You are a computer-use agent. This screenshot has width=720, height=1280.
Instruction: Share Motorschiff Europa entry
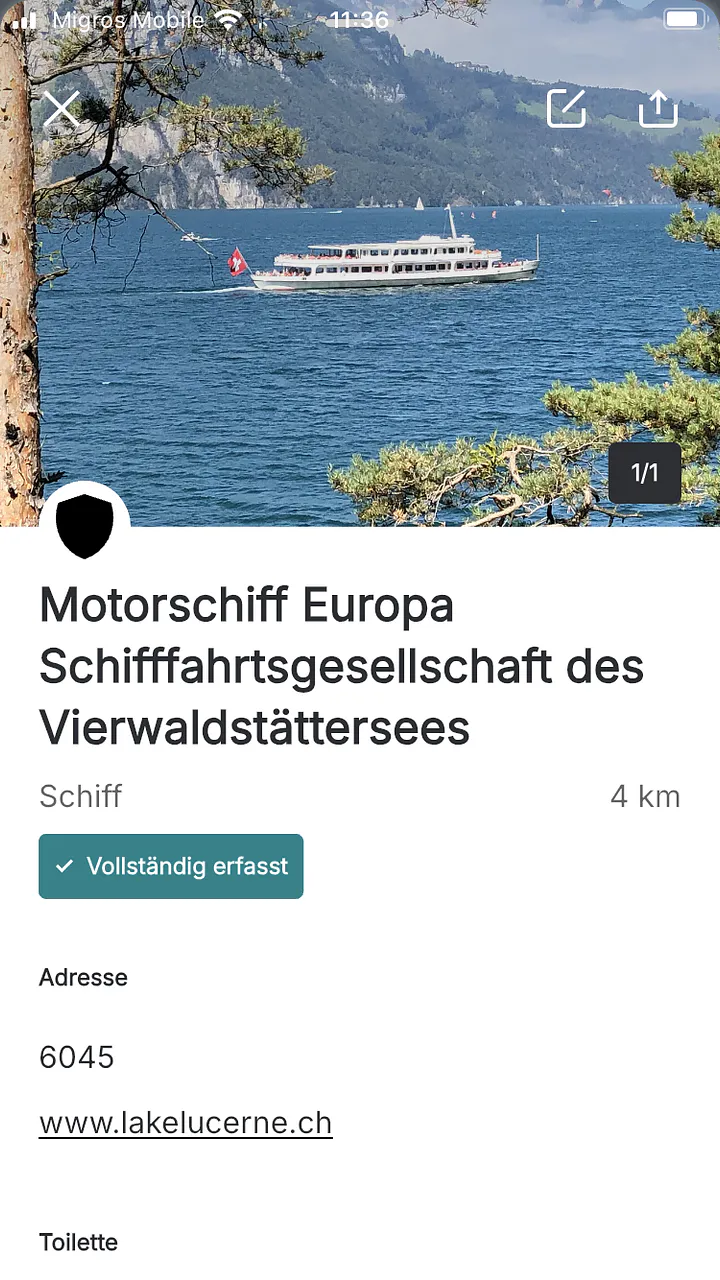pos(658,108)
